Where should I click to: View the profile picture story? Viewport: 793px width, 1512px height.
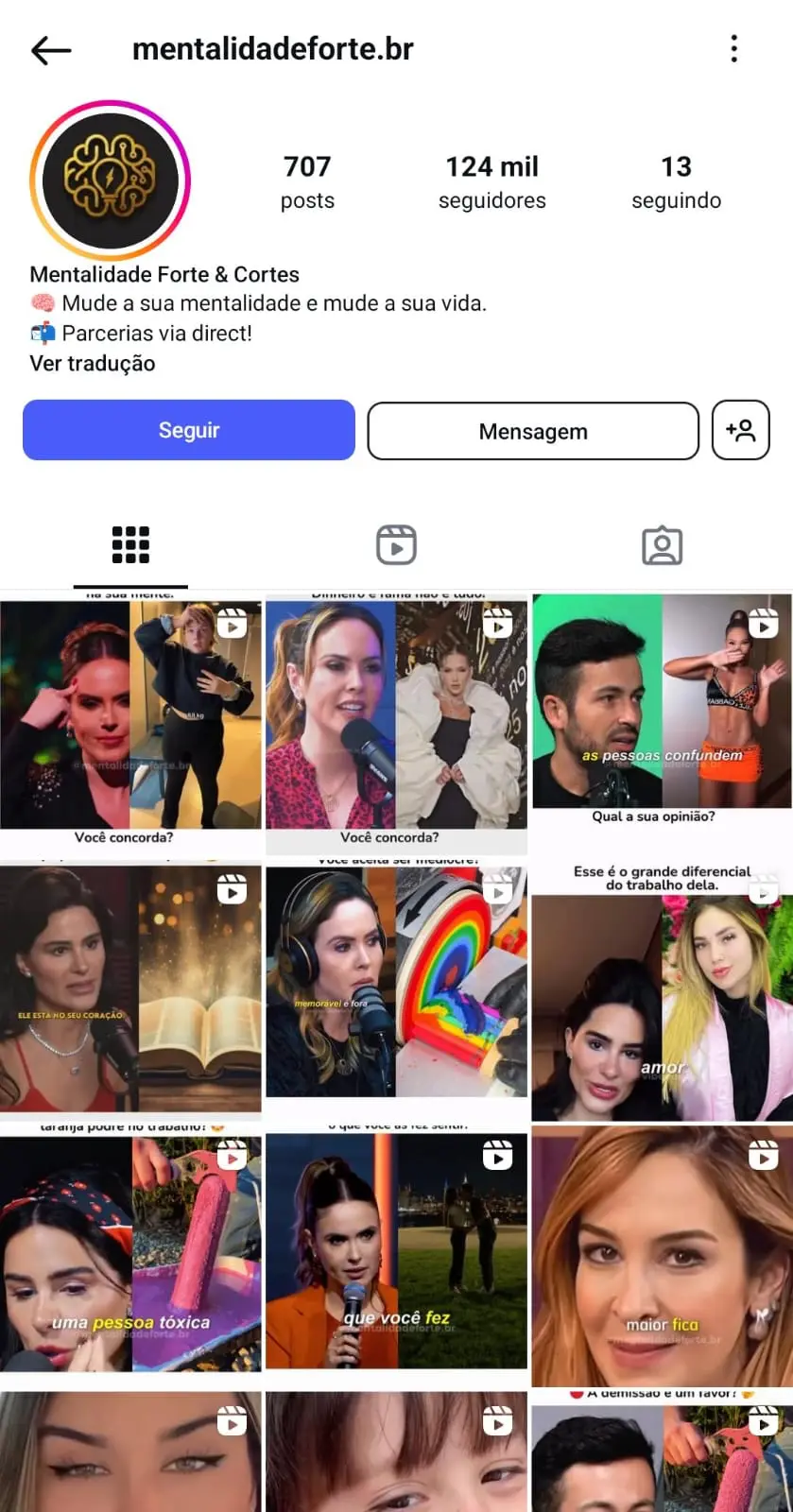point(111,180)
